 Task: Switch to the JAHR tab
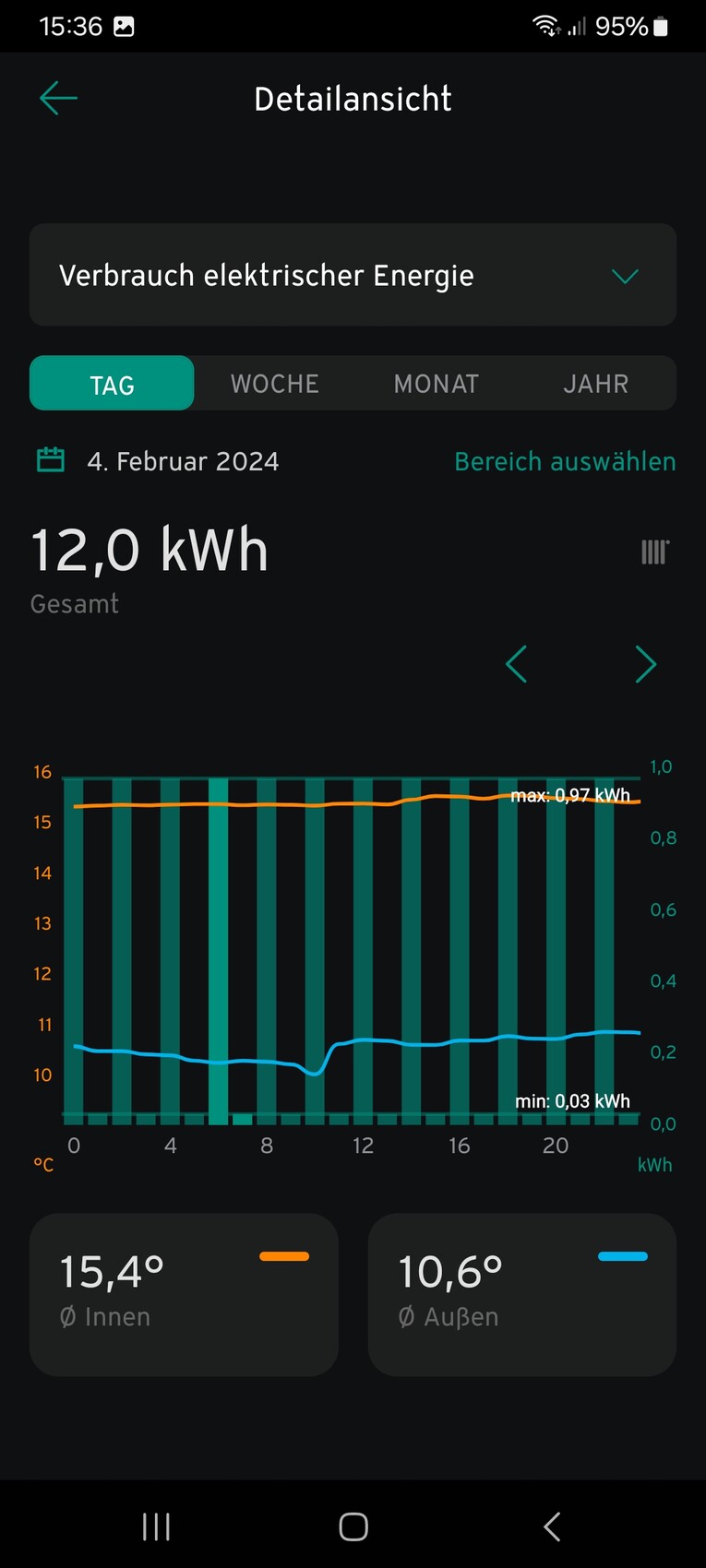[595, 384]
